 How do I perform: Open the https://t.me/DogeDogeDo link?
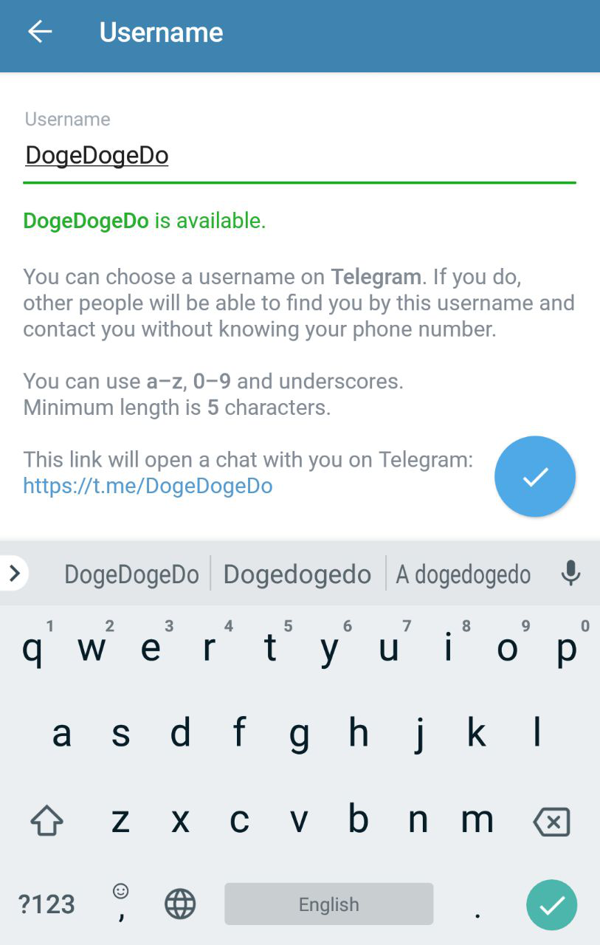148,486
